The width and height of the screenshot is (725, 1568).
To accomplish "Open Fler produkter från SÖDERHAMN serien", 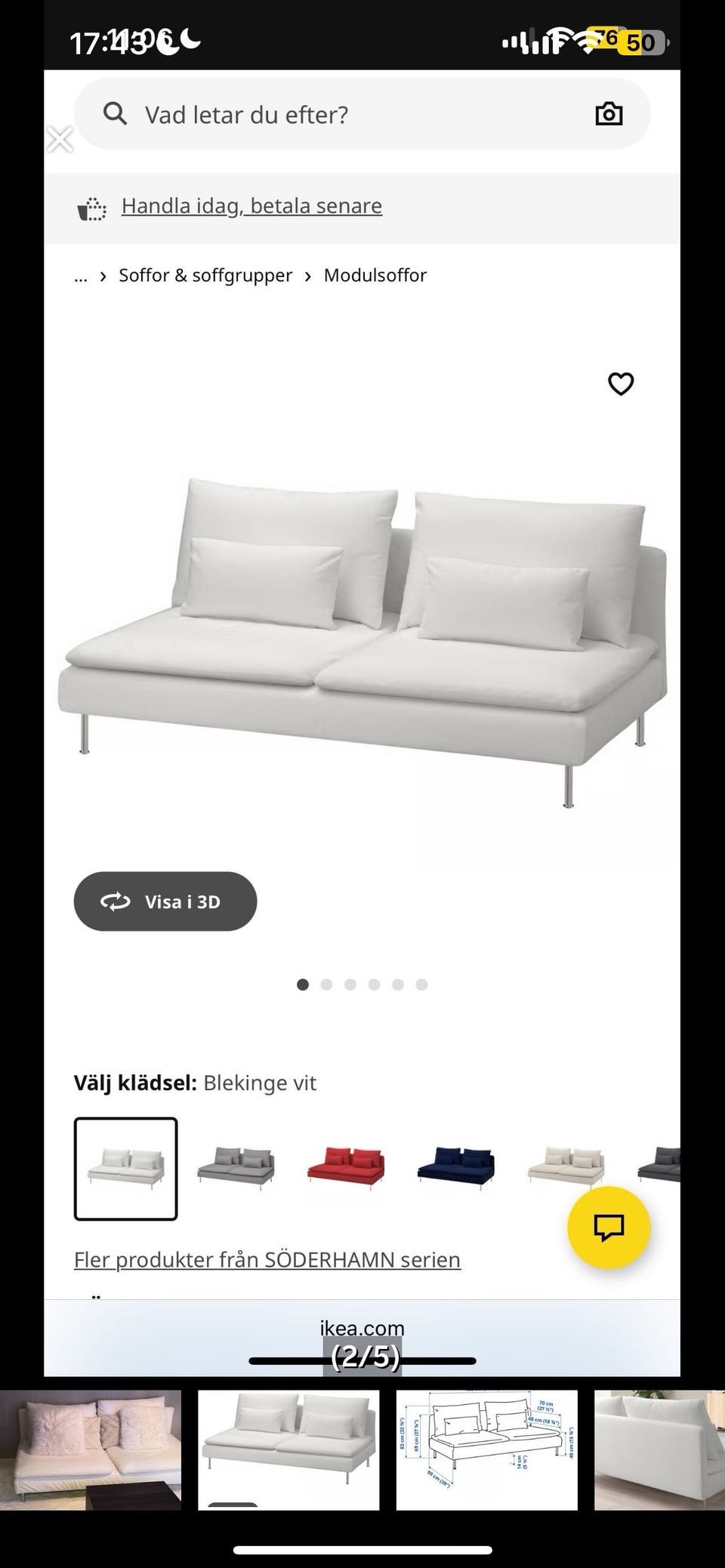I will tap(267, 1259).
